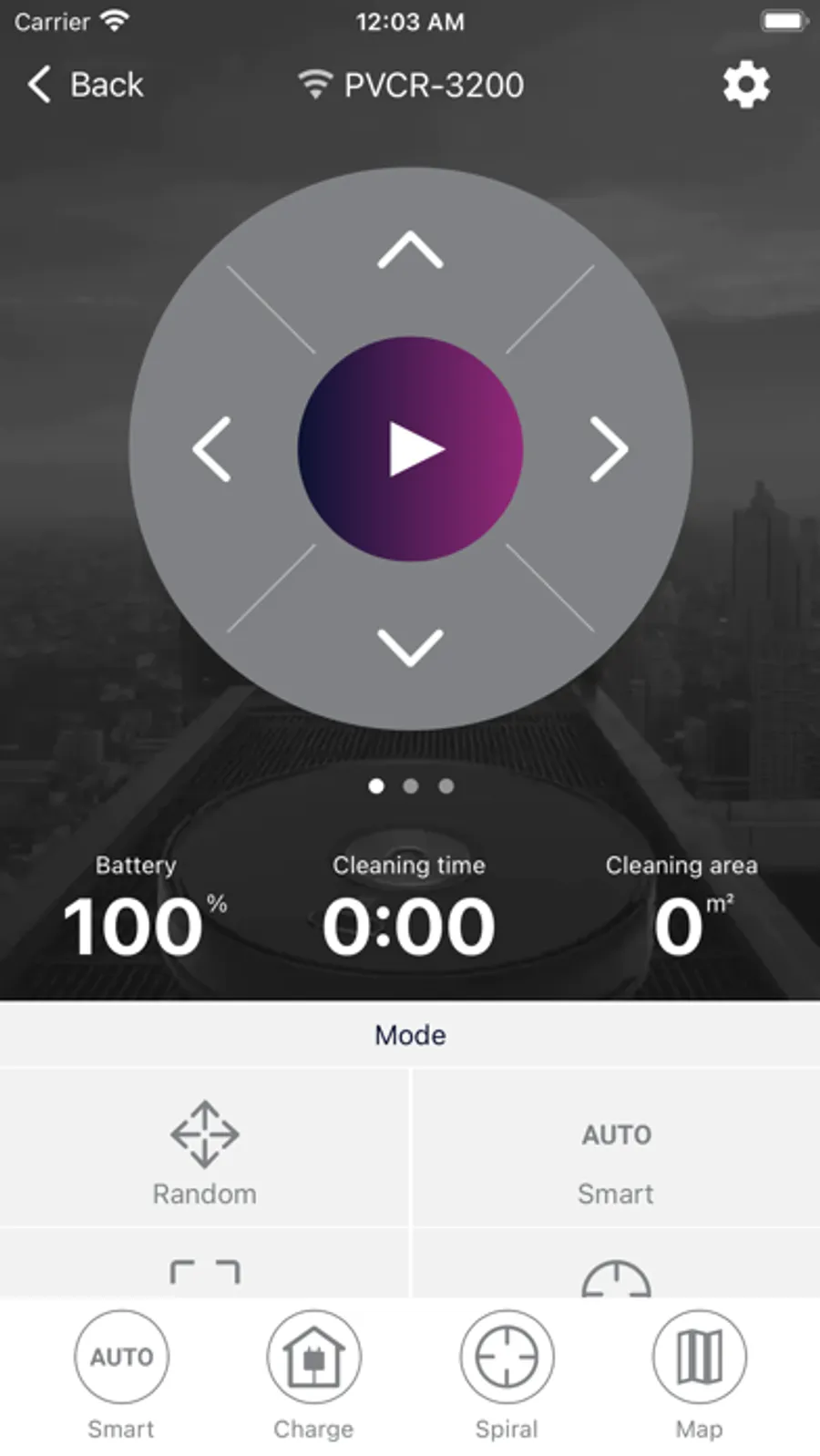Jump to the second page dot
Image resolution: width=820 pixels, height=1456 pixels.
pos(411,785)
